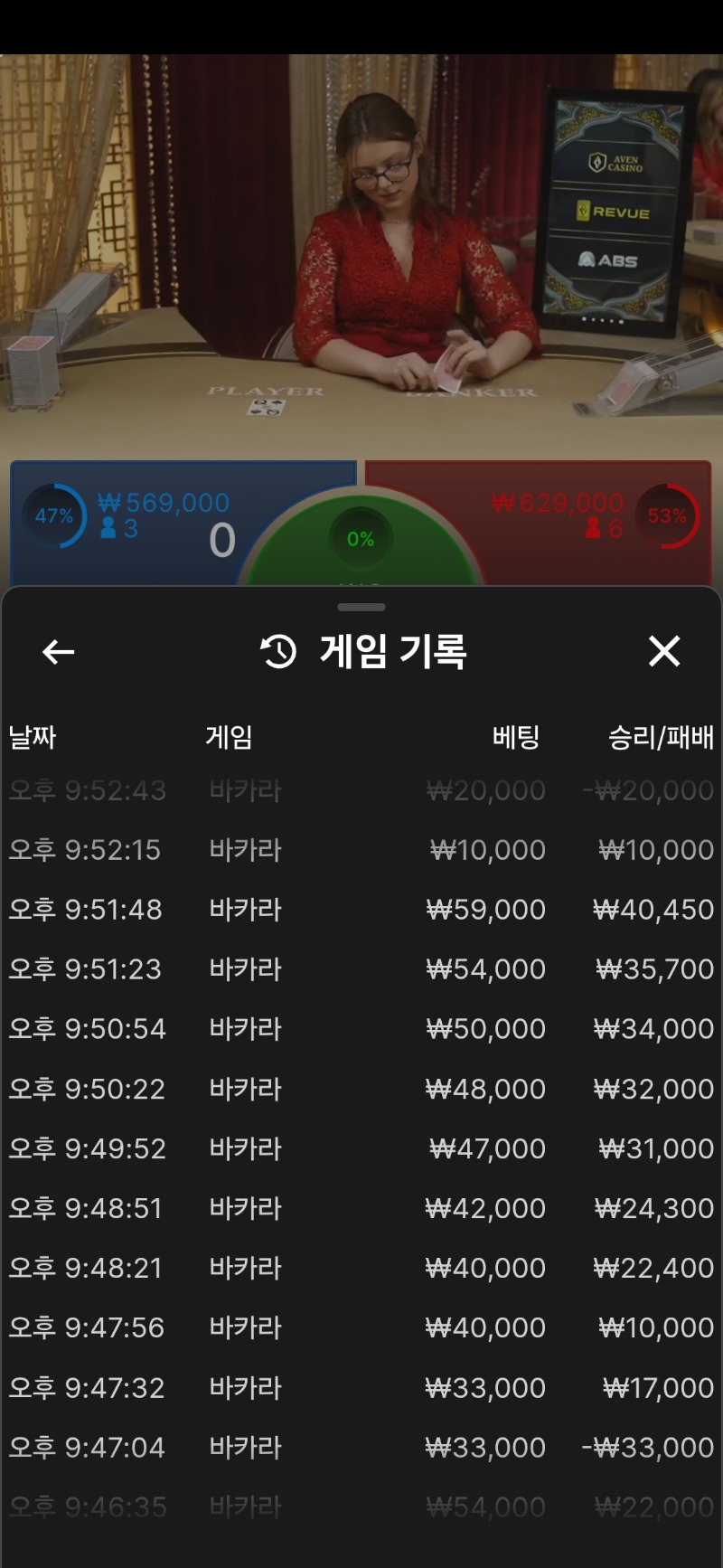Open the game record at 오후 9:47:32
This screenshot has width=723, height=1568.
point(361,1387)
